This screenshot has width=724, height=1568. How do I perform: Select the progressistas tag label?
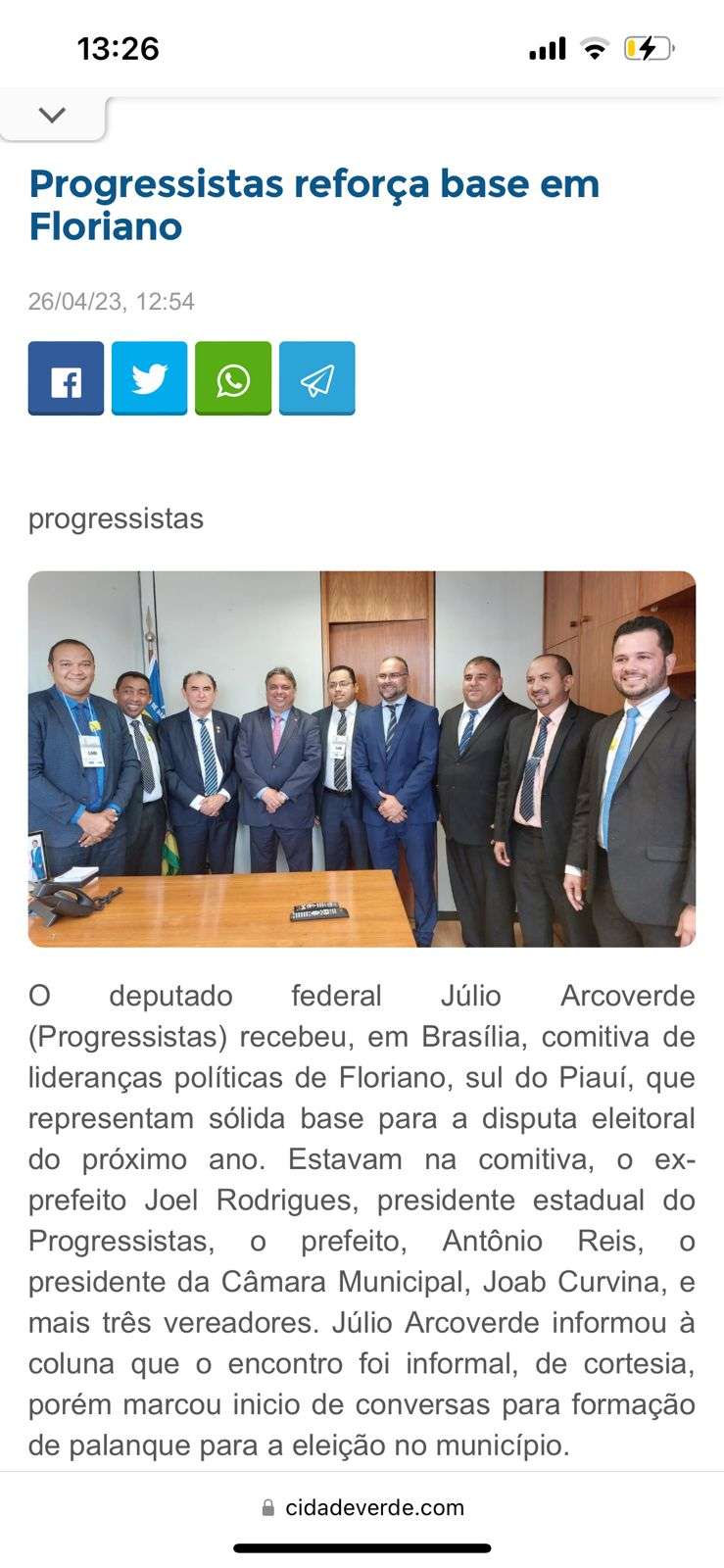coord(116,518)
